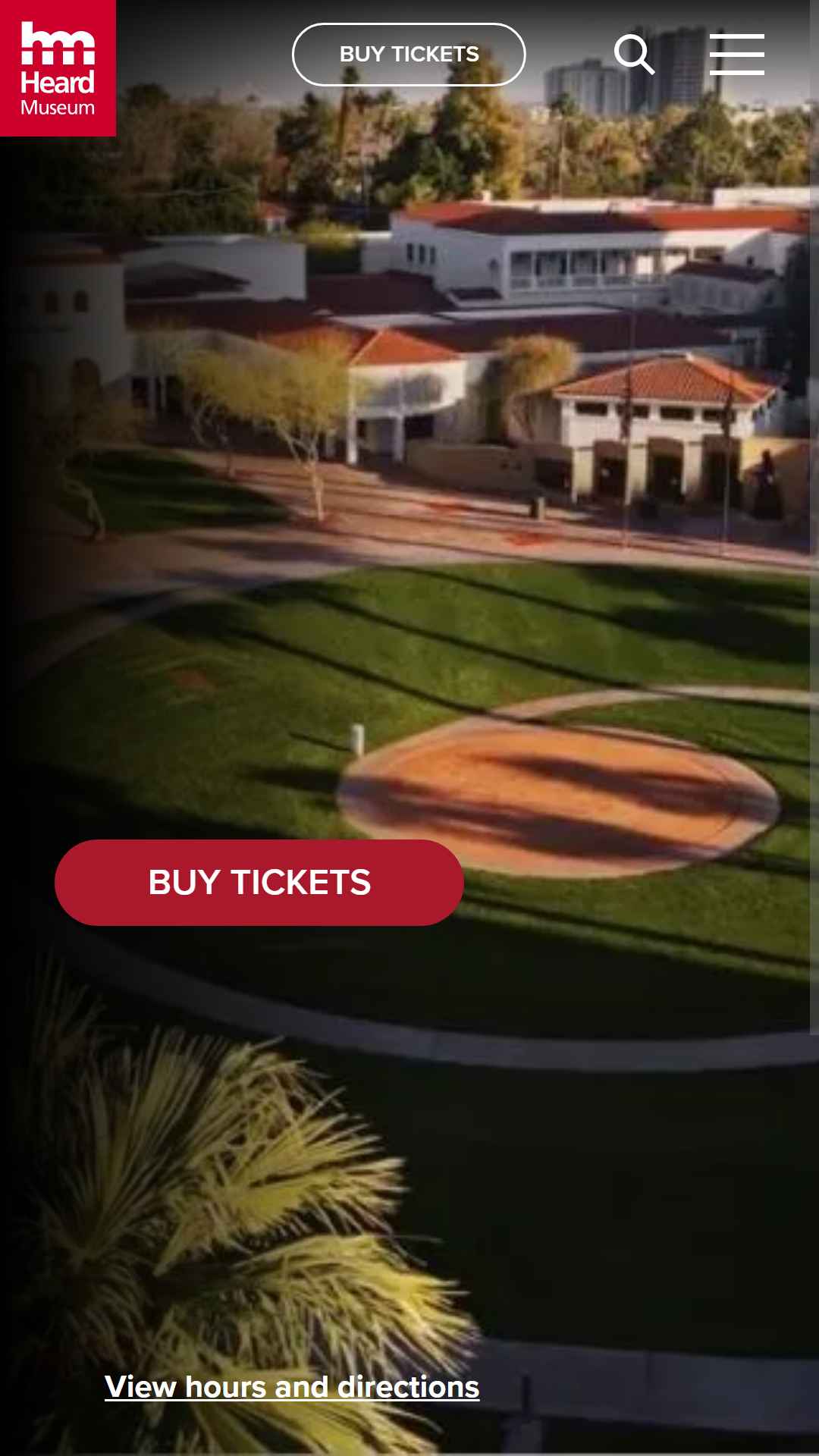Open the hamburger navigation menu

(737, 55)
